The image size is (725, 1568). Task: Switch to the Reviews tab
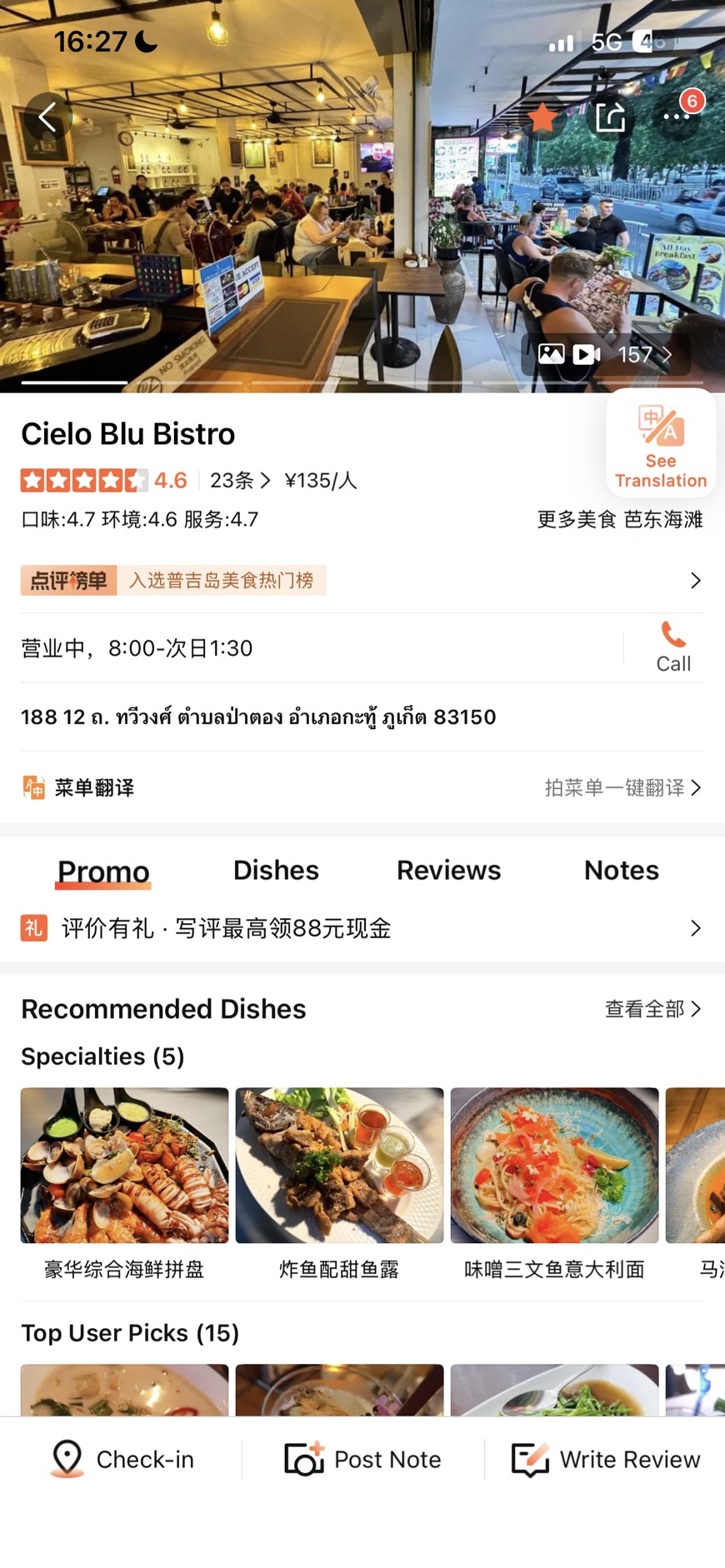(x=448, y=870)
